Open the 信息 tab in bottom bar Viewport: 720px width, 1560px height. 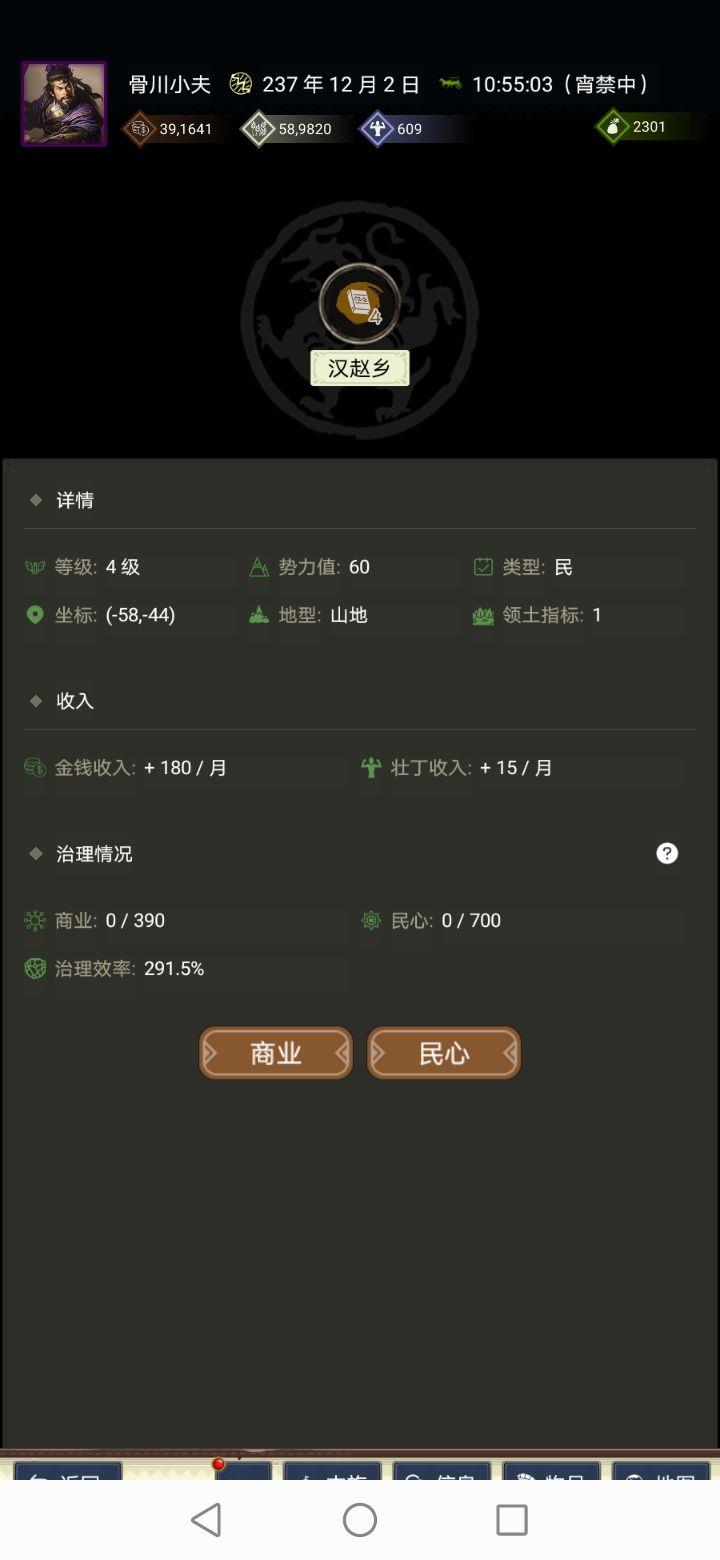pos(442,1472)
